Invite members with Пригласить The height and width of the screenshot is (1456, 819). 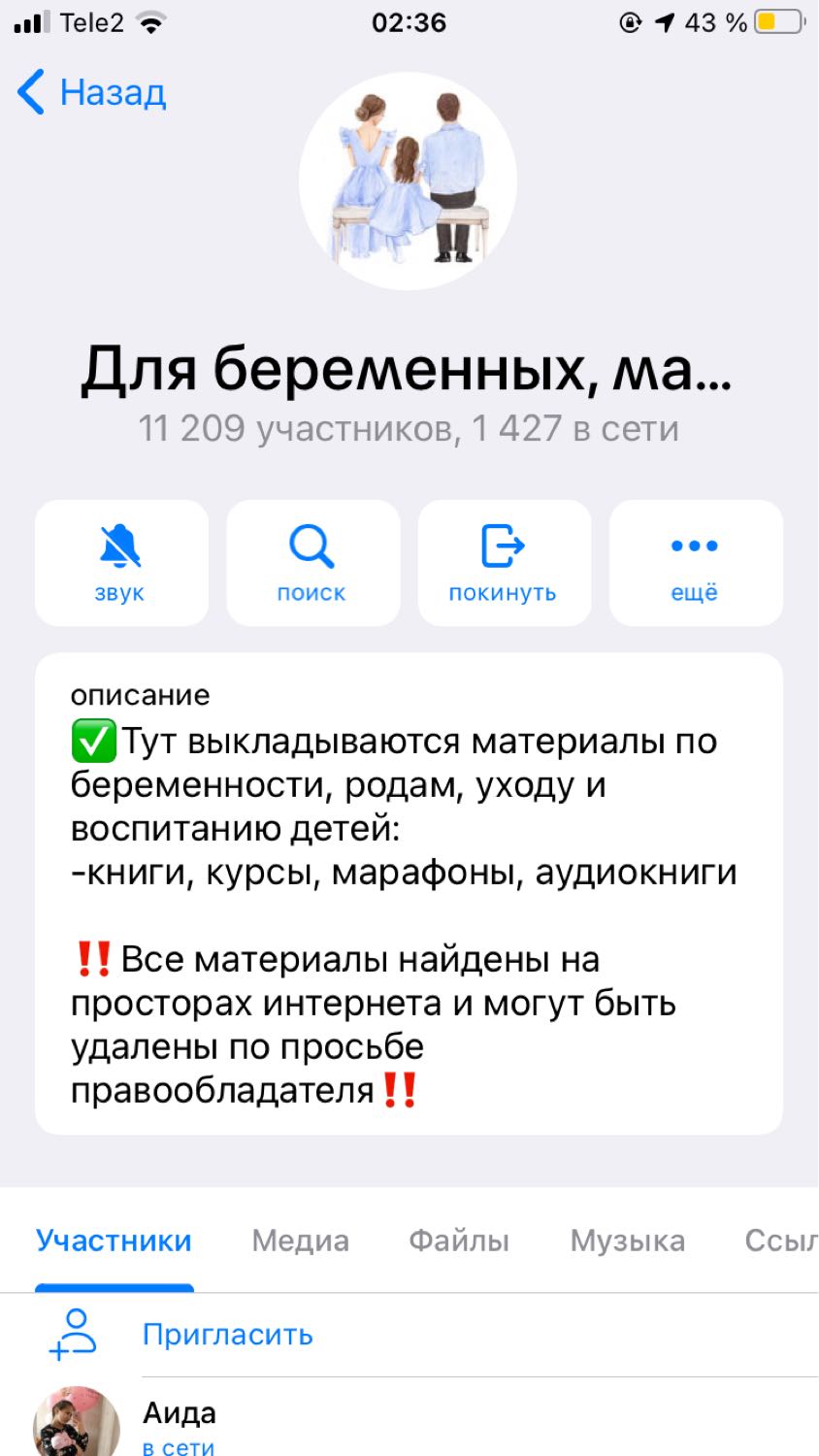tap(409, 1335)
